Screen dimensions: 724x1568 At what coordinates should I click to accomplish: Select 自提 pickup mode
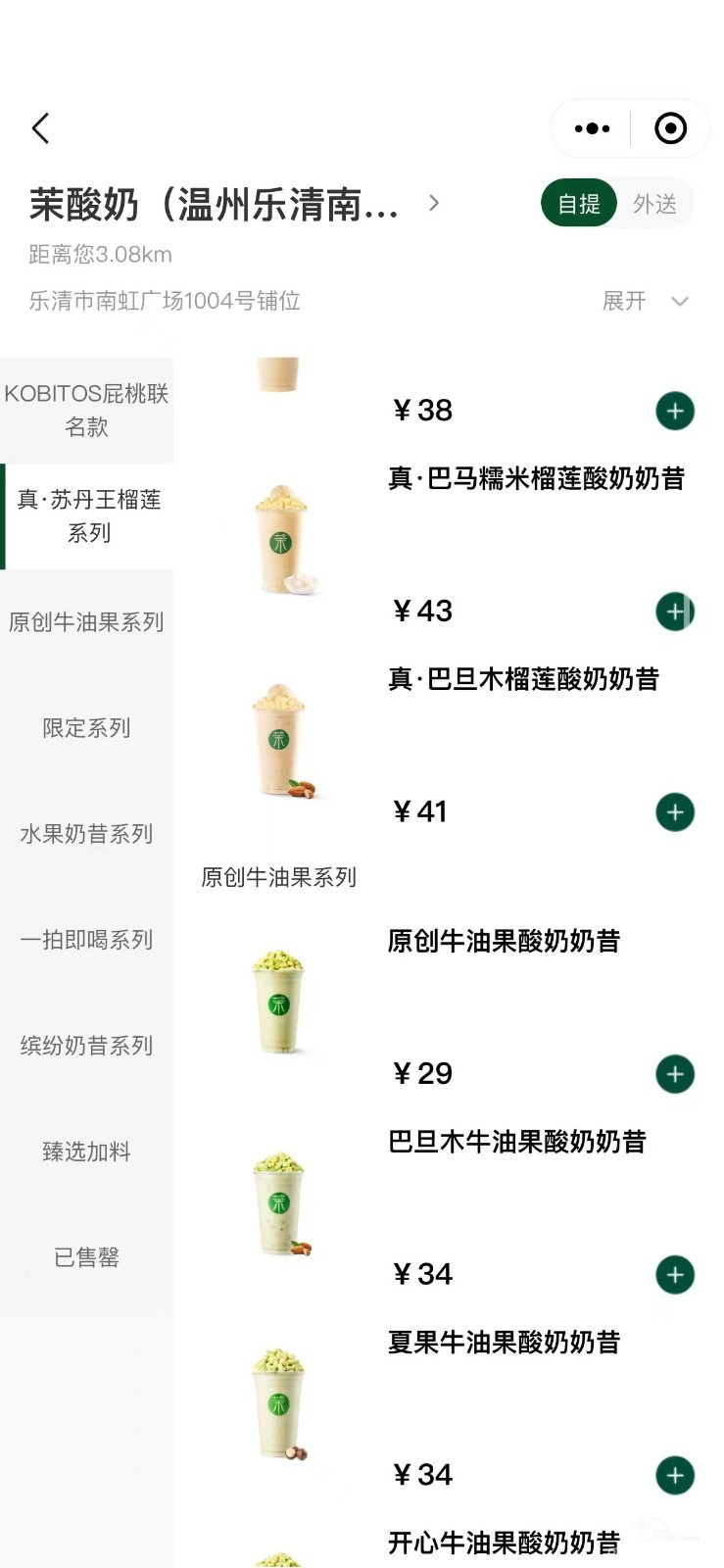pos(579,204)
